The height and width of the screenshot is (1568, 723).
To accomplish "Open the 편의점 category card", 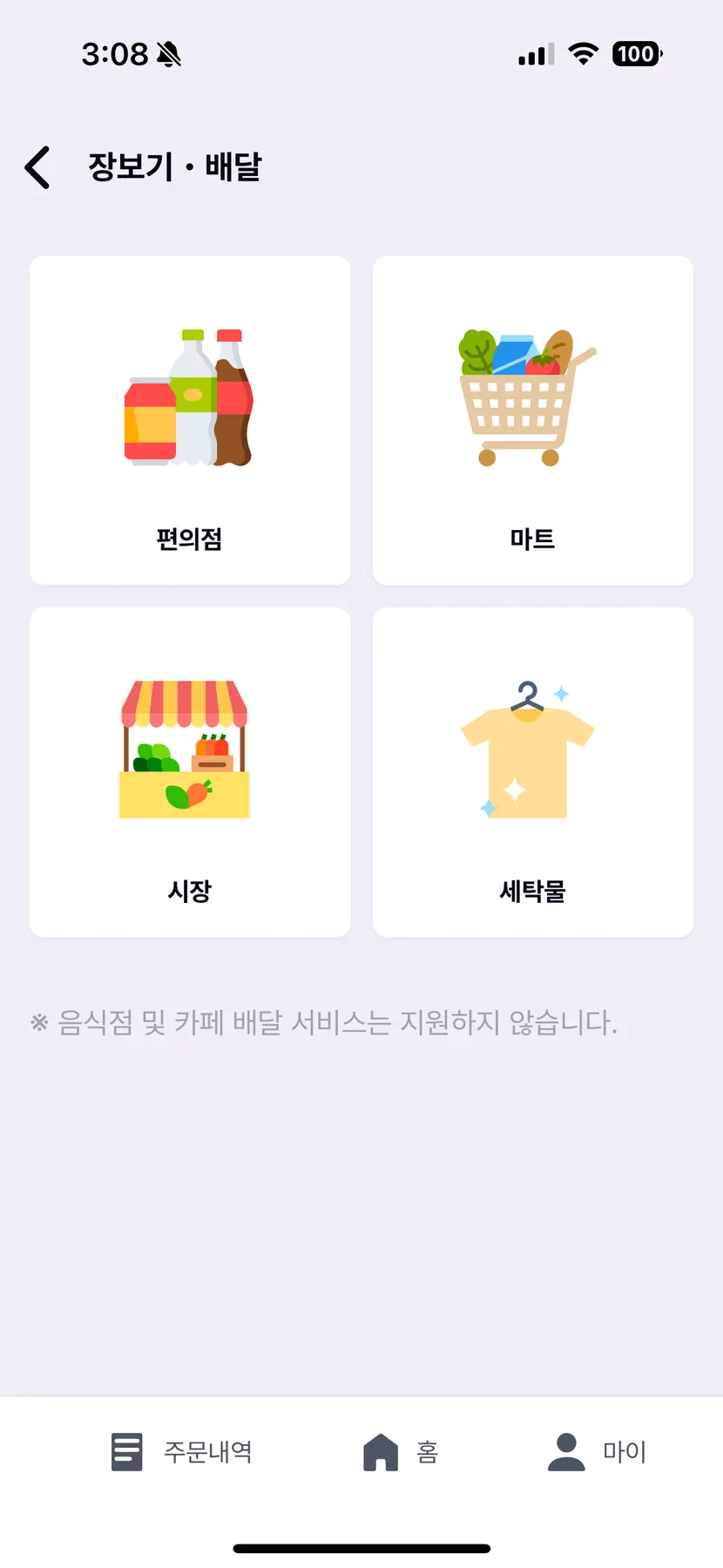I will [x=190, y=420].
